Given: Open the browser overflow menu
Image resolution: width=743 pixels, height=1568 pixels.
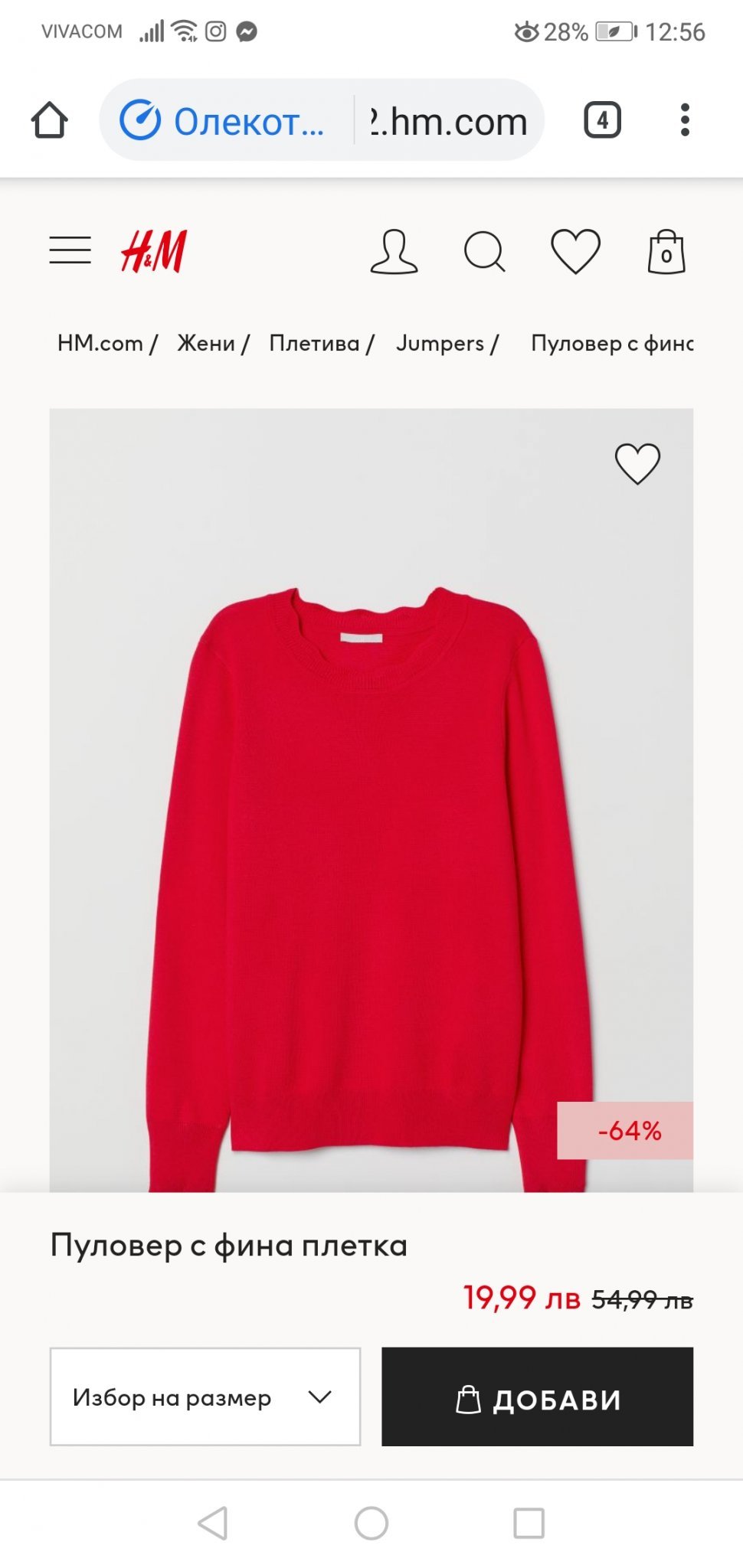Looking at the screenshot, I should [685, 120].
